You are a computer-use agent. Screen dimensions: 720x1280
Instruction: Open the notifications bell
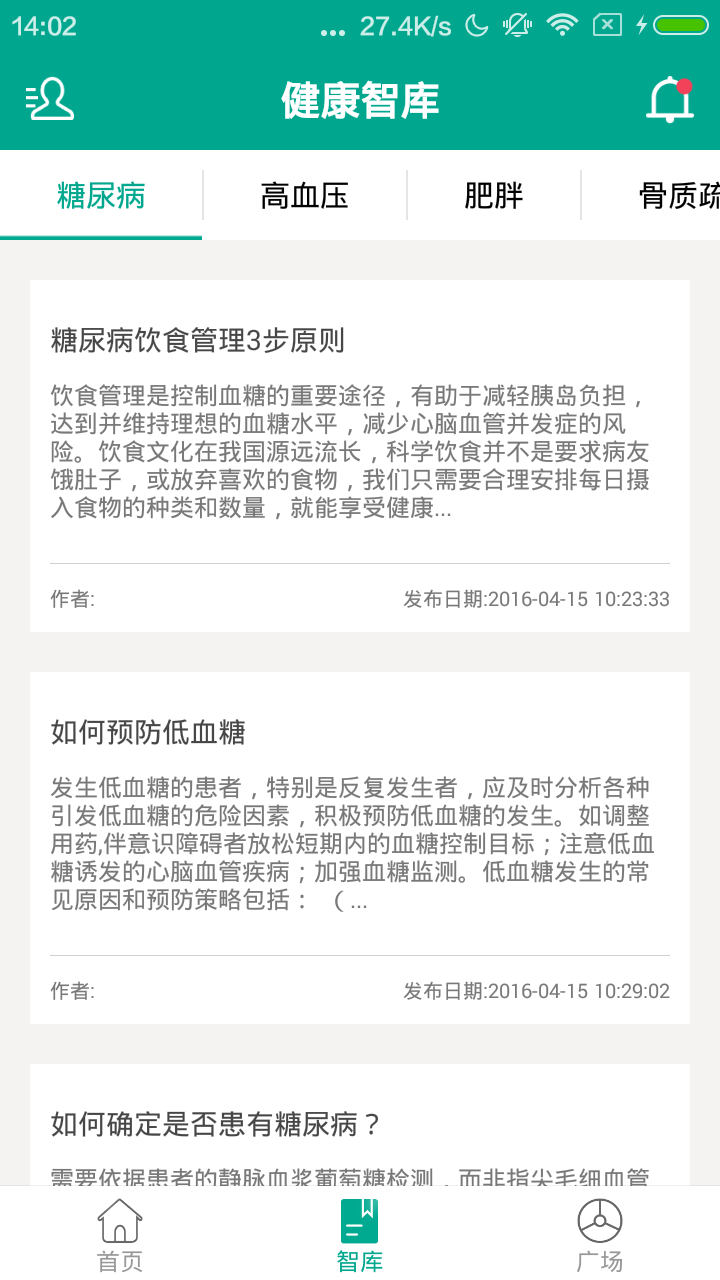pyautogui.click(x=669, y=100)
